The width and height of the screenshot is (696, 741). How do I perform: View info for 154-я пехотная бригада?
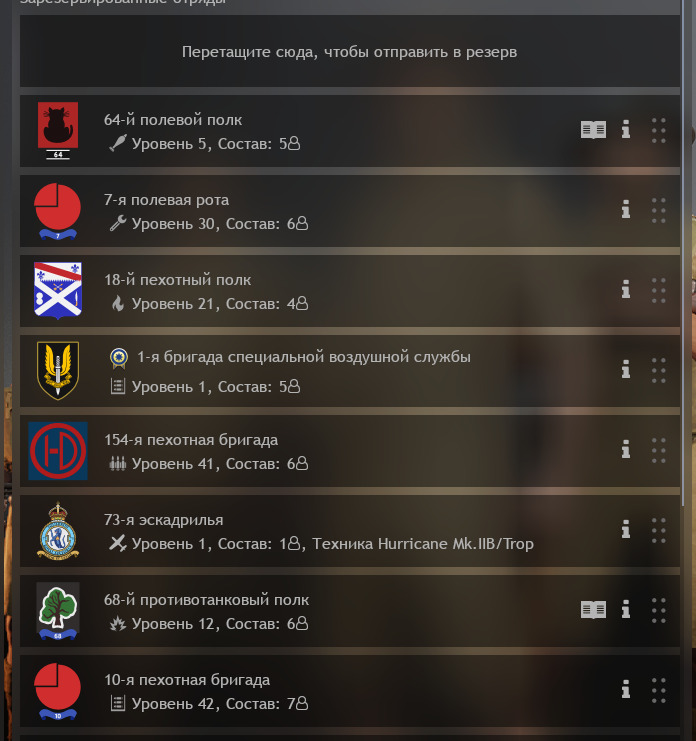pos(626,450)
